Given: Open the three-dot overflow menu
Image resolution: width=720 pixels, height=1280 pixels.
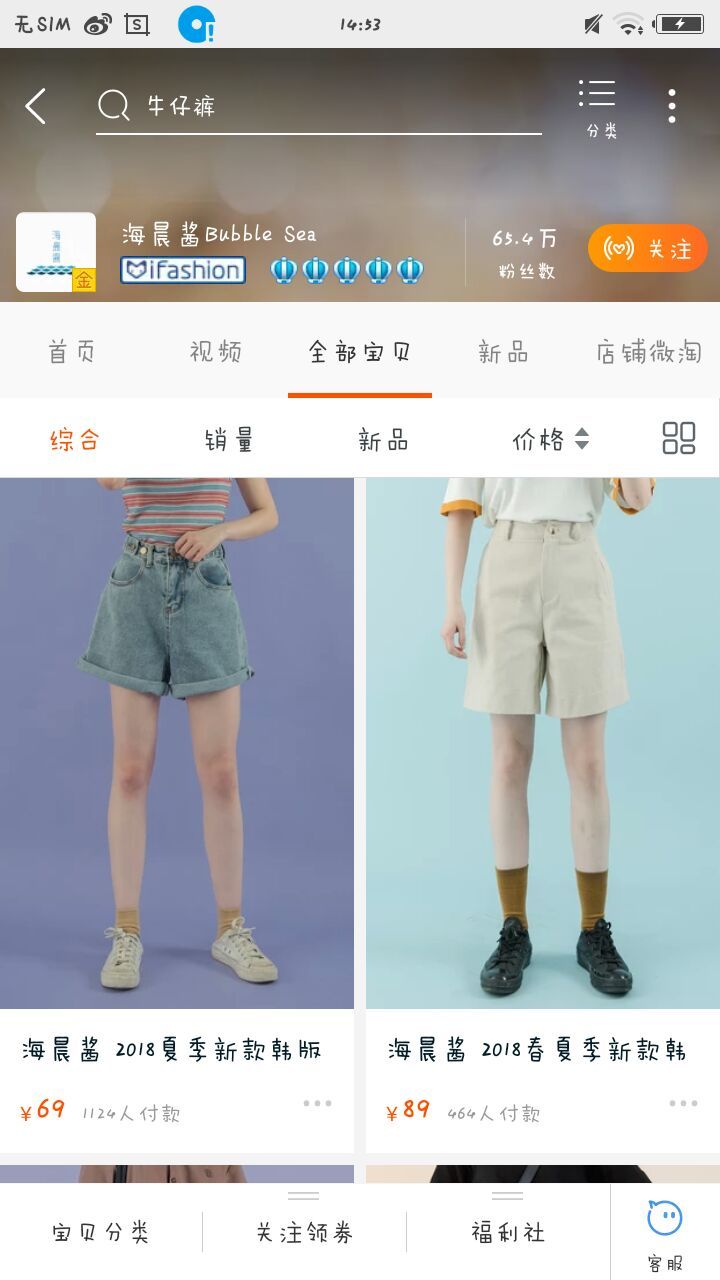Looking at the screenshot, I should 672,106.
